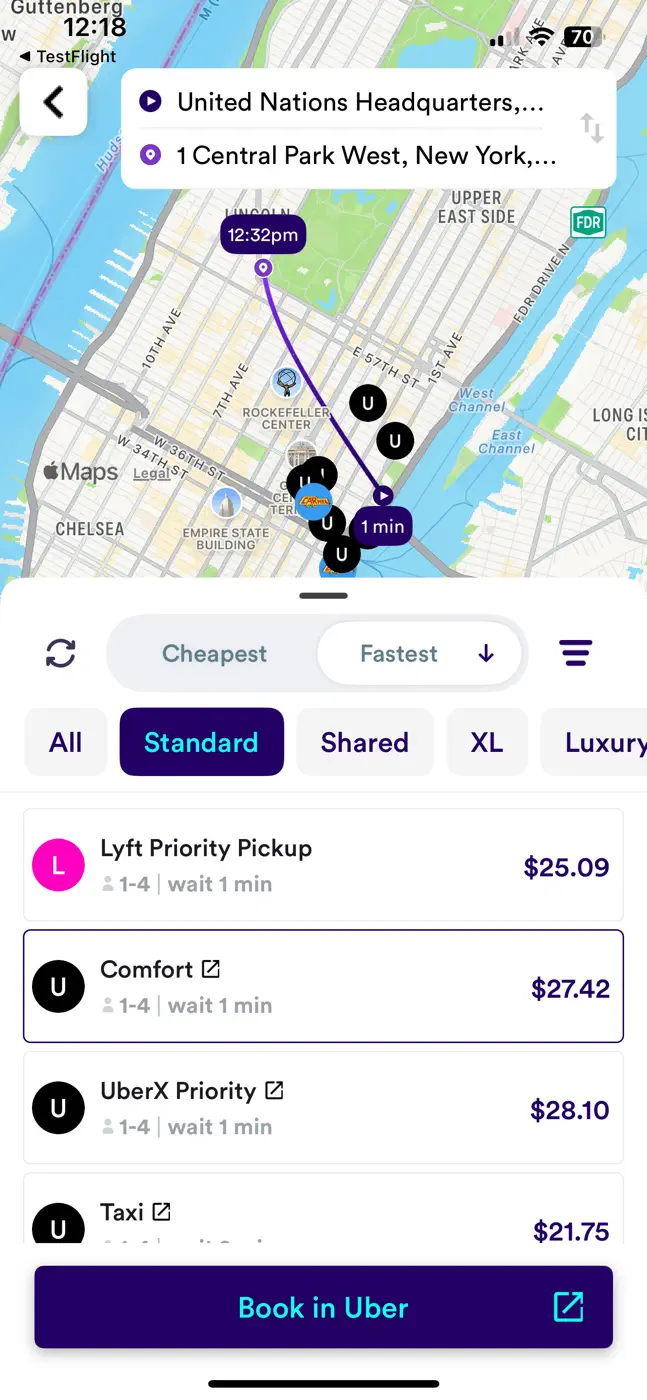Sort rides by Cheapest
647x1400 pixels.
click(215, 654)
